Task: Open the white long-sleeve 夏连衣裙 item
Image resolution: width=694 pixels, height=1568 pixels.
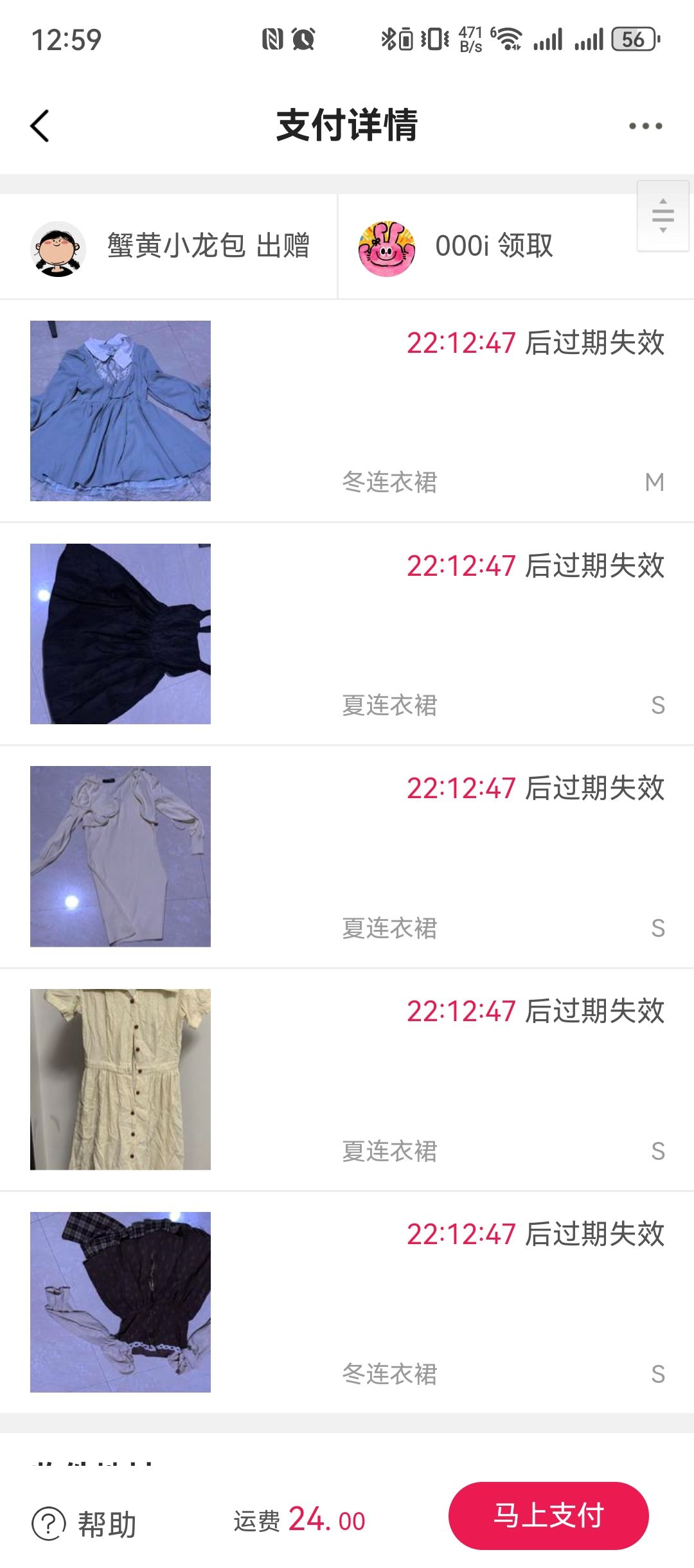Action: (x=121, y=856)
